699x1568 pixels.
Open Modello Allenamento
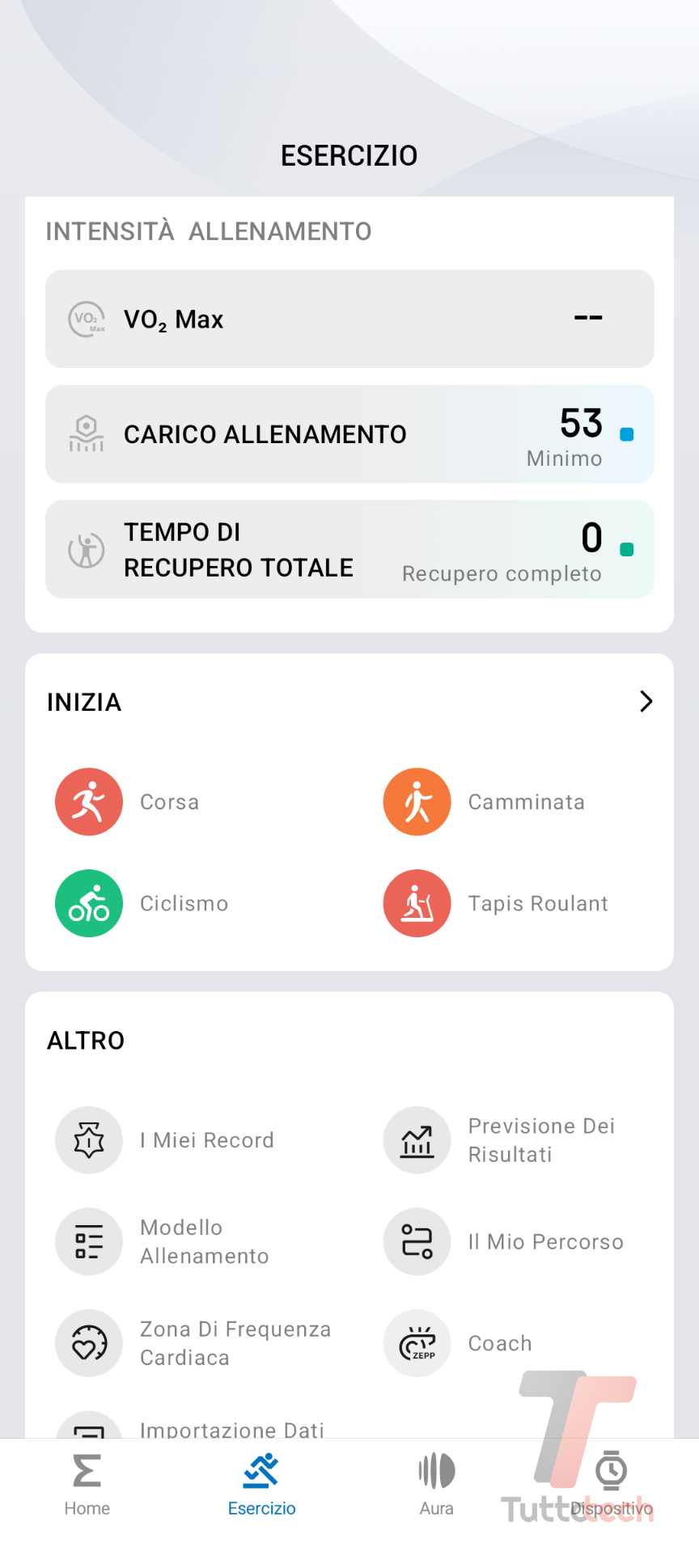(89, 1241)
